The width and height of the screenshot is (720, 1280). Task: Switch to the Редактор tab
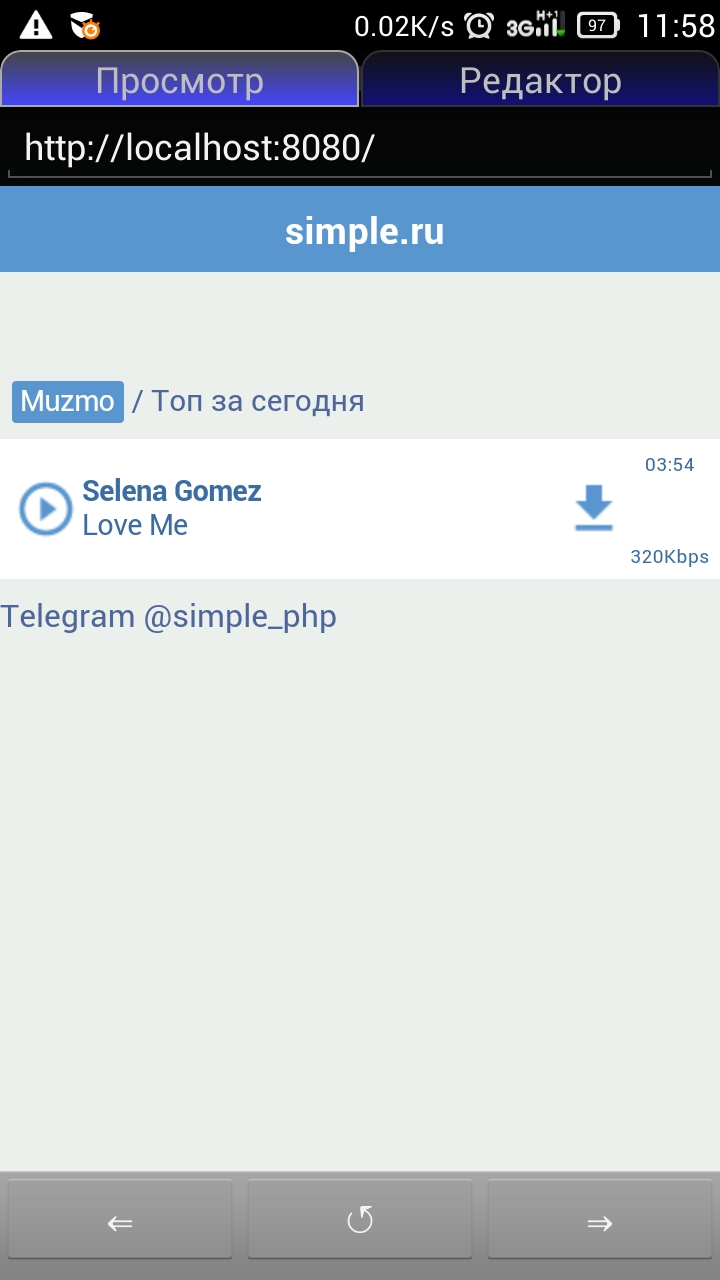[540, 80]
